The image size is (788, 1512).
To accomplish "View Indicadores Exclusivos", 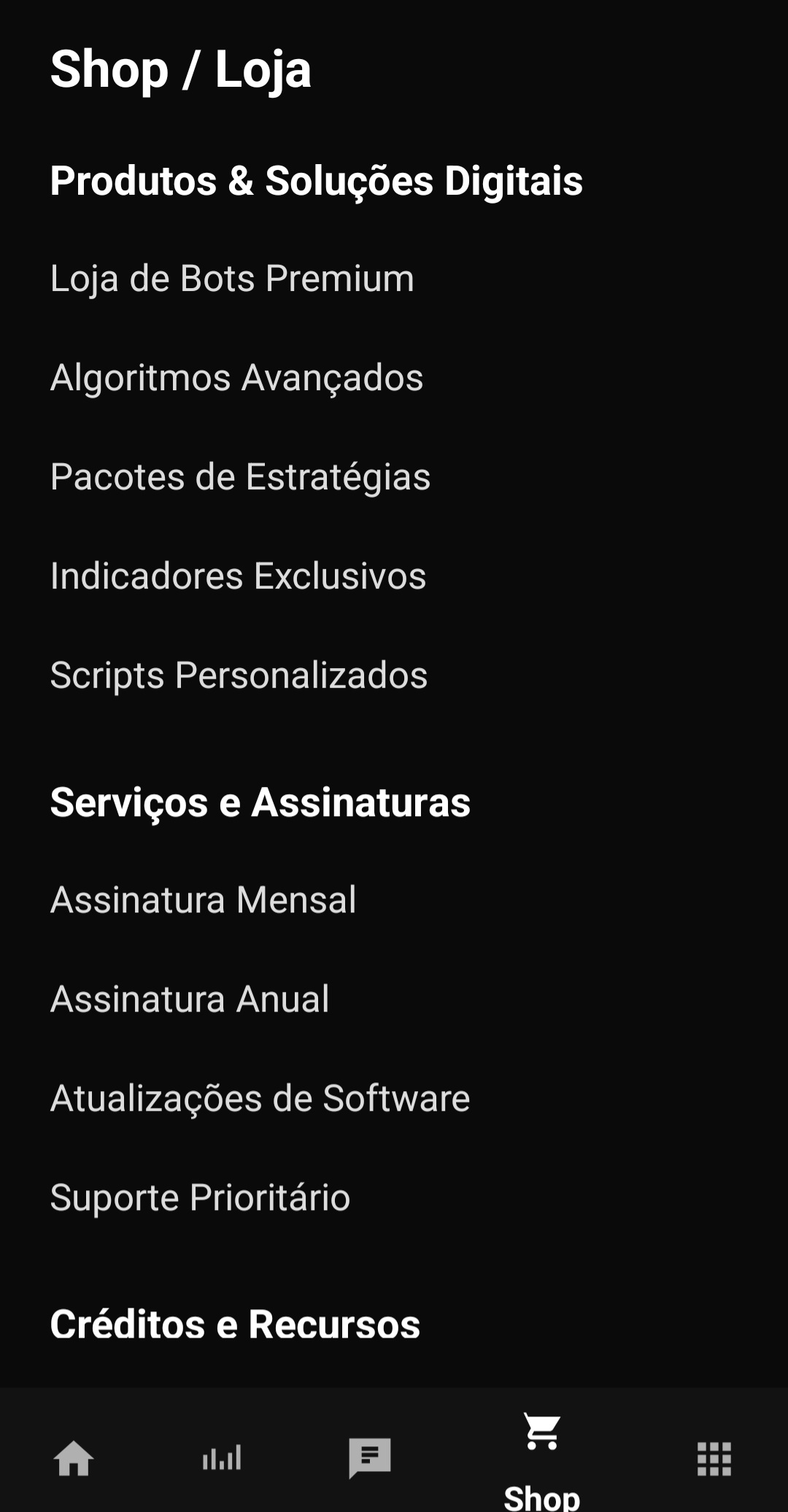I will point(238,576).
